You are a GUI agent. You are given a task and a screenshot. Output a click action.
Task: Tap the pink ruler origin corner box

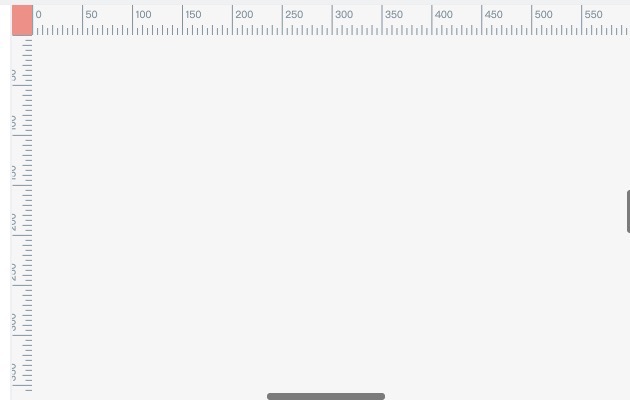pyautogui.click(x=22, y=20)
